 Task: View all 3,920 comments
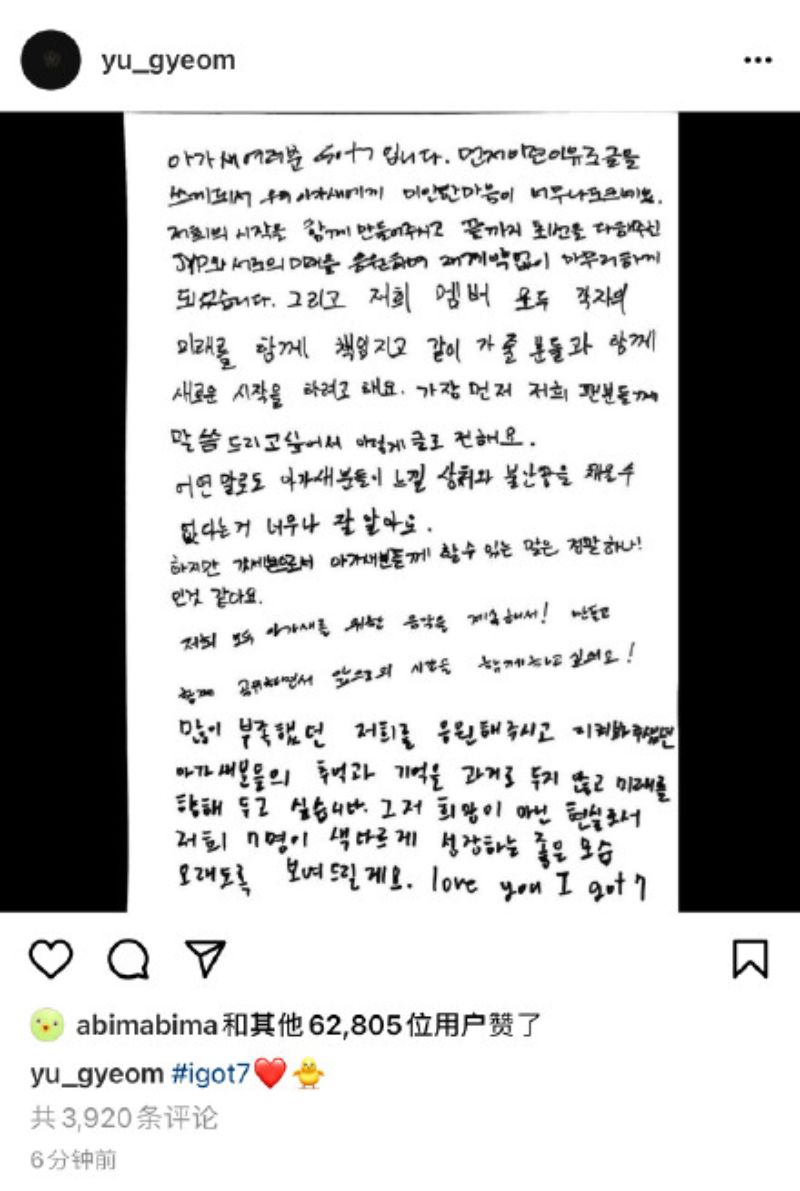124,1117
